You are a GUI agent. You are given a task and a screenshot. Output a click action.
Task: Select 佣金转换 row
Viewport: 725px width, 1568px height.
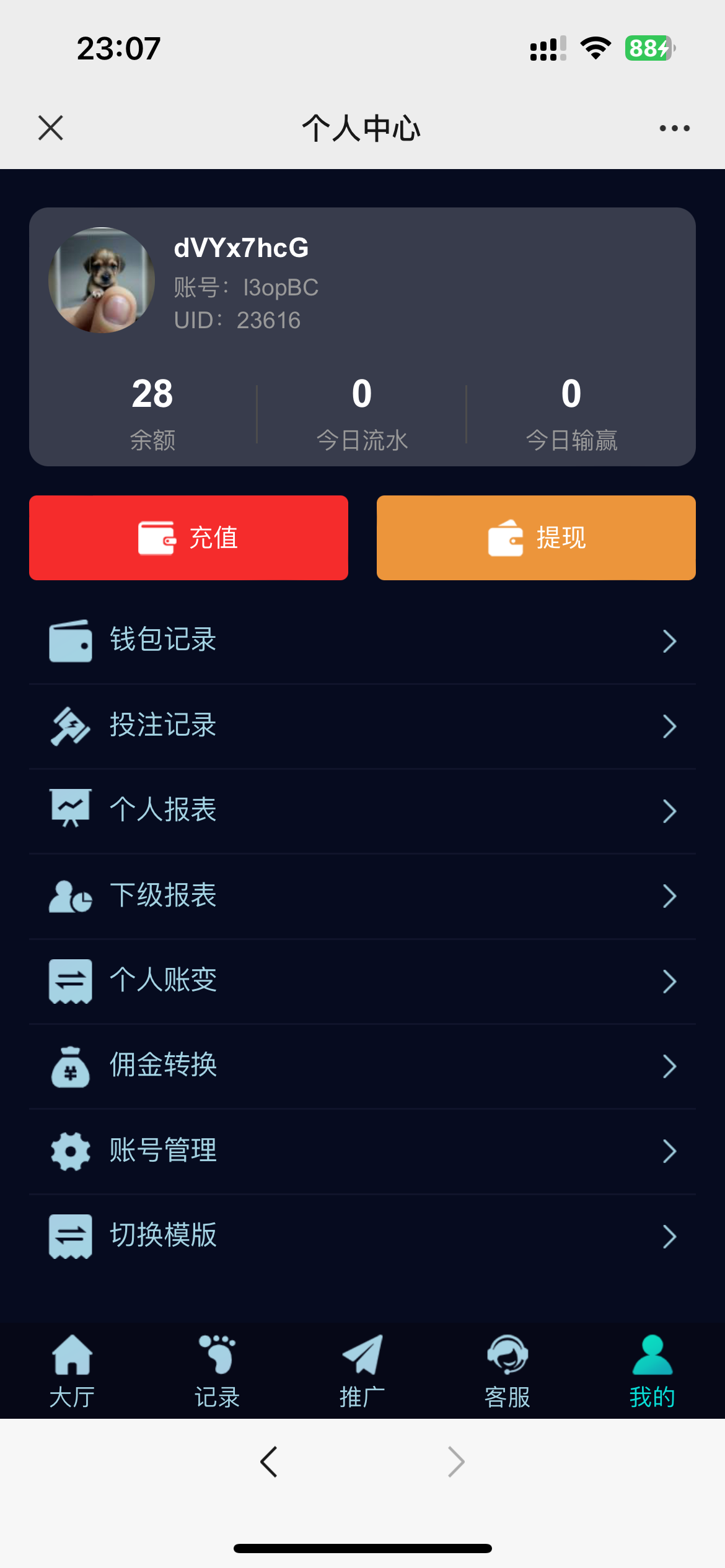(x=362, y=1066)
